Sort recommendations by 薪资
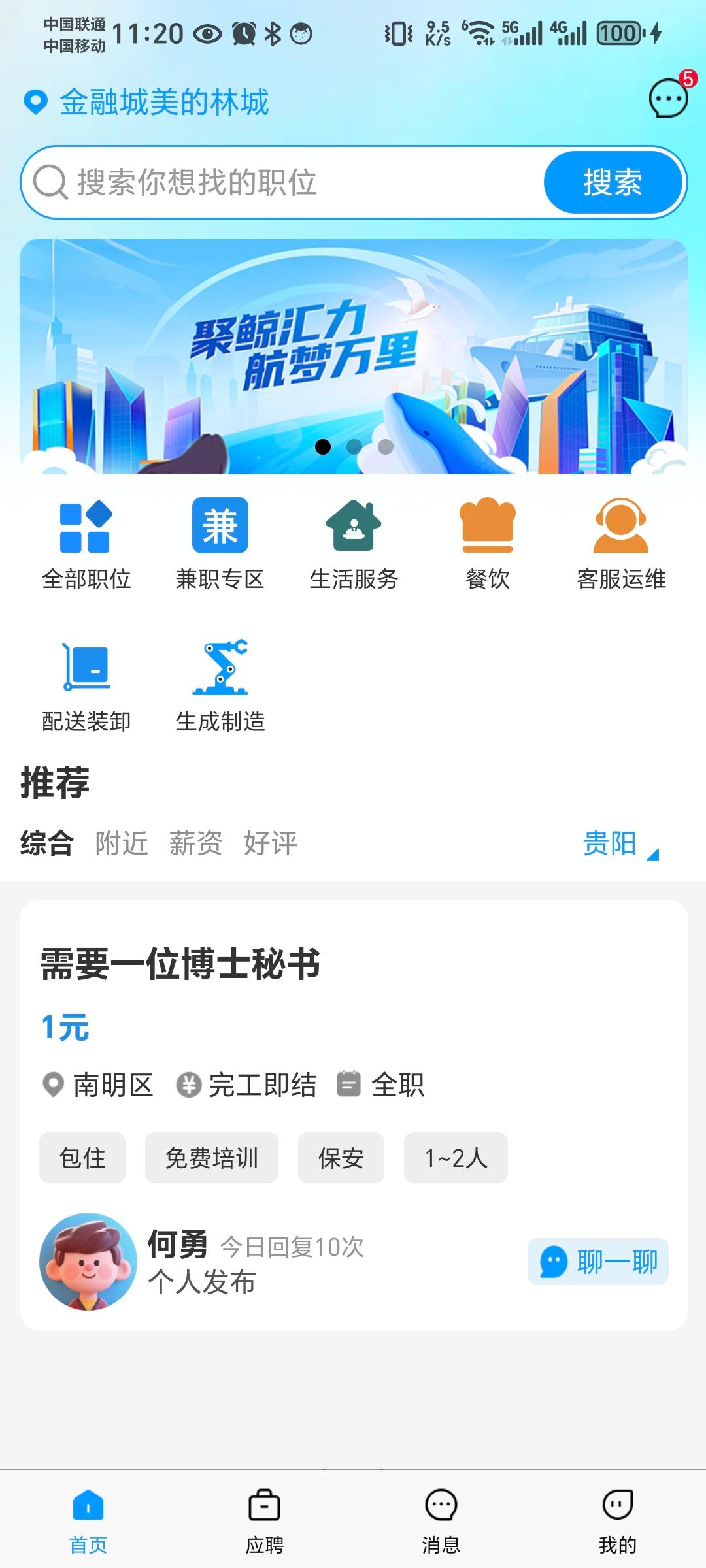Image resolution: width=706 pixels, height=1568 pixels. pos(196,843)
